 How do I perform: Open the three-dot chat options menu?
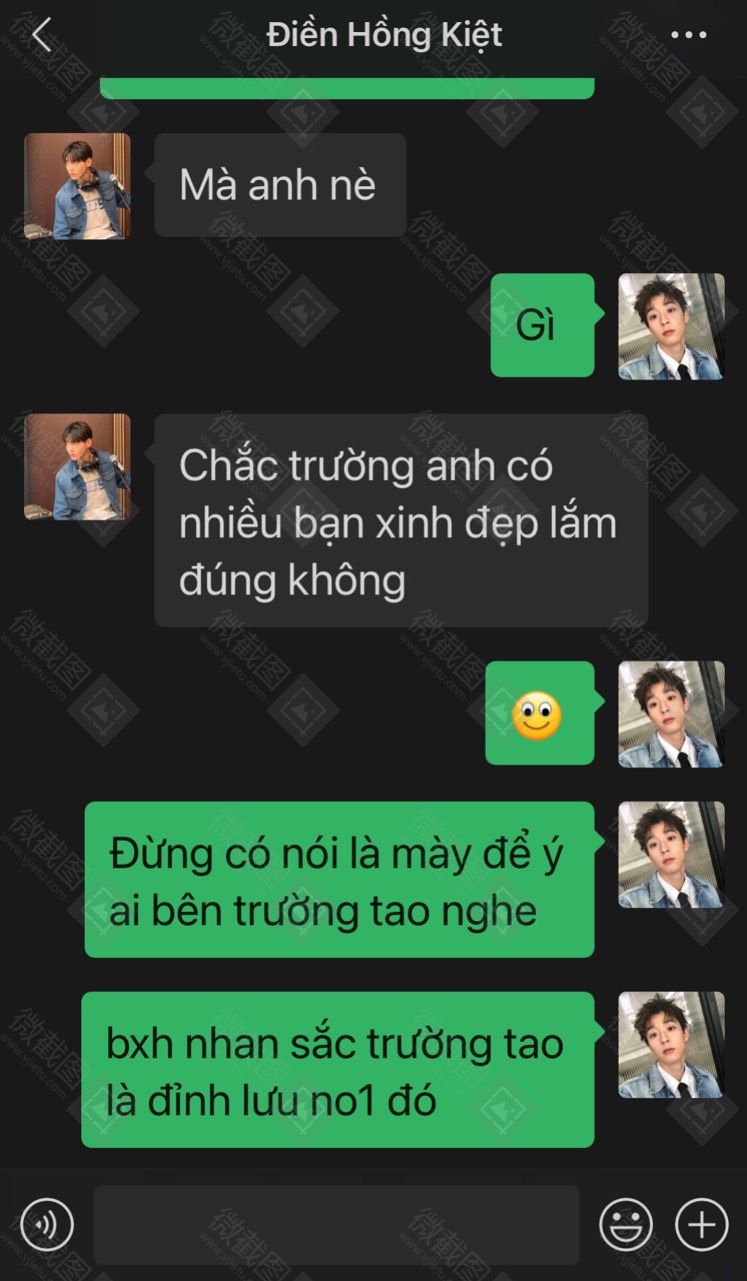(x=688, y=35)
